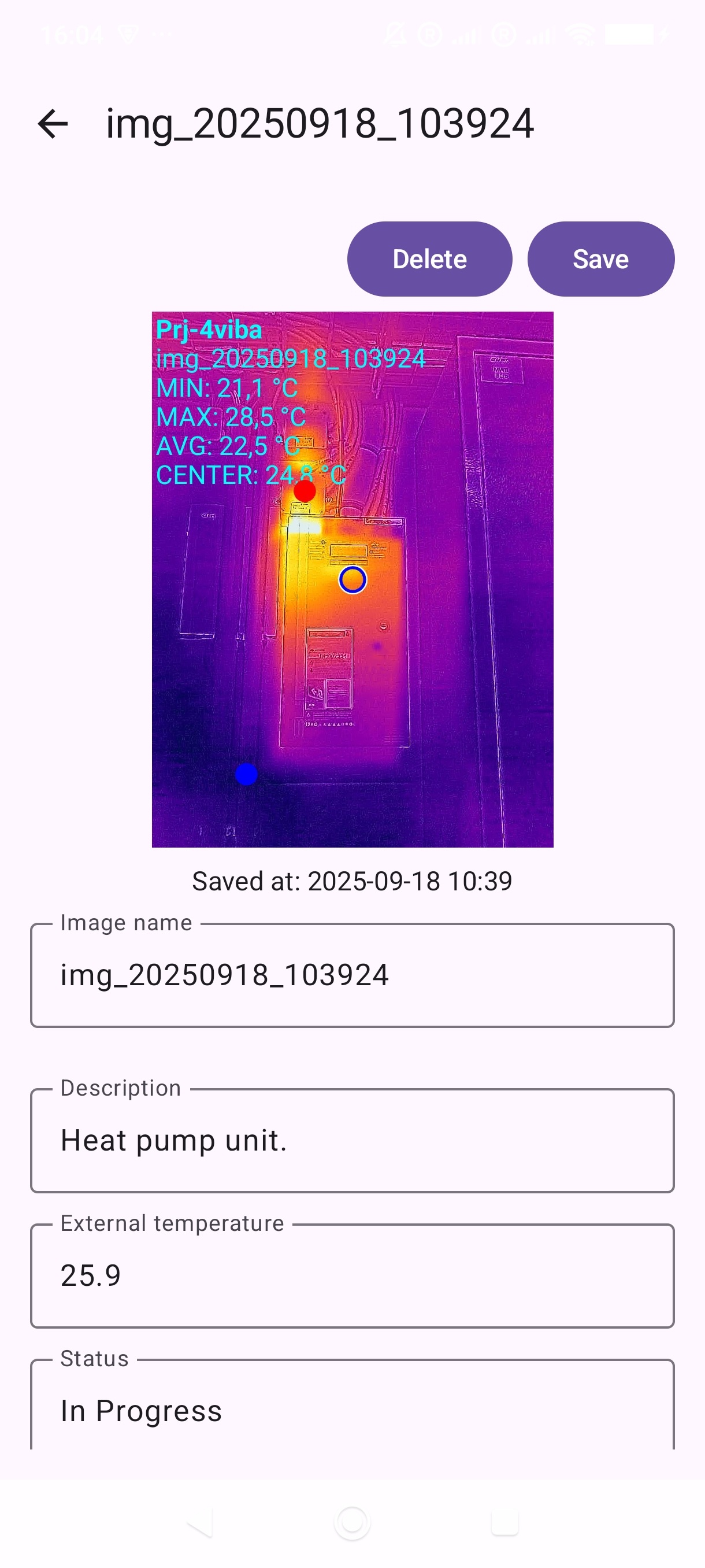Edit the Description field
This screenshot has width=705, height=1568.
[352, 1140]
